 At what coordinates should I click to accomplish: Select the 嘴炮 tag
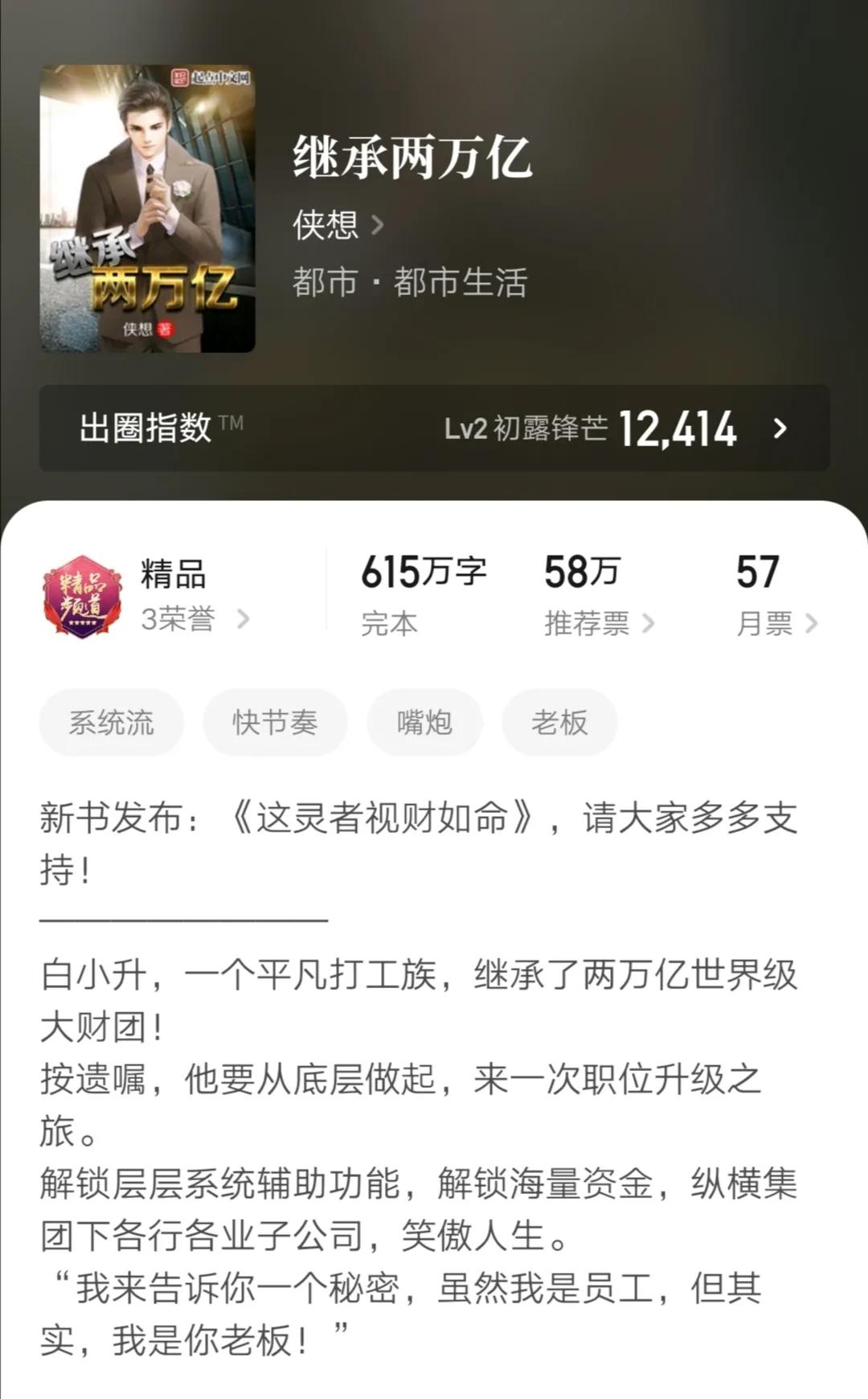(424, 722)
